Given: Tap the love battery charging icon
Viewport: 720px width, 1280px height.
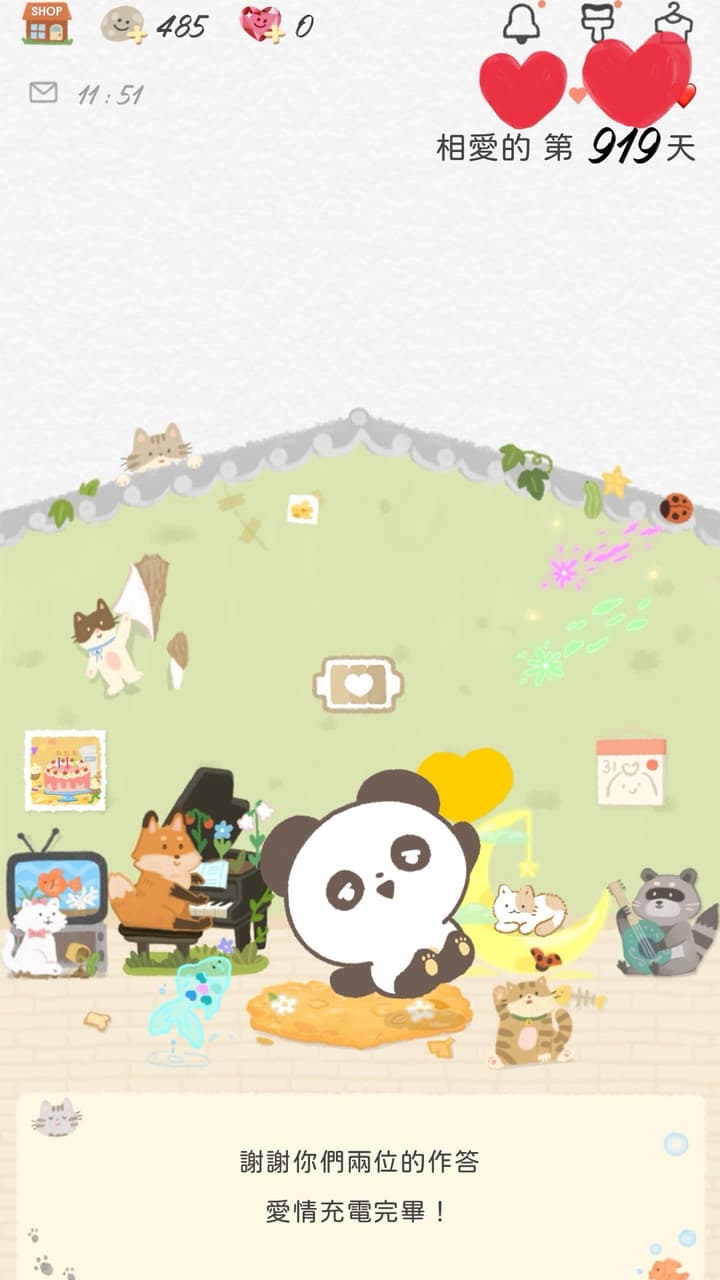Looking at the screenshot, I should click(x=358, y=685).
